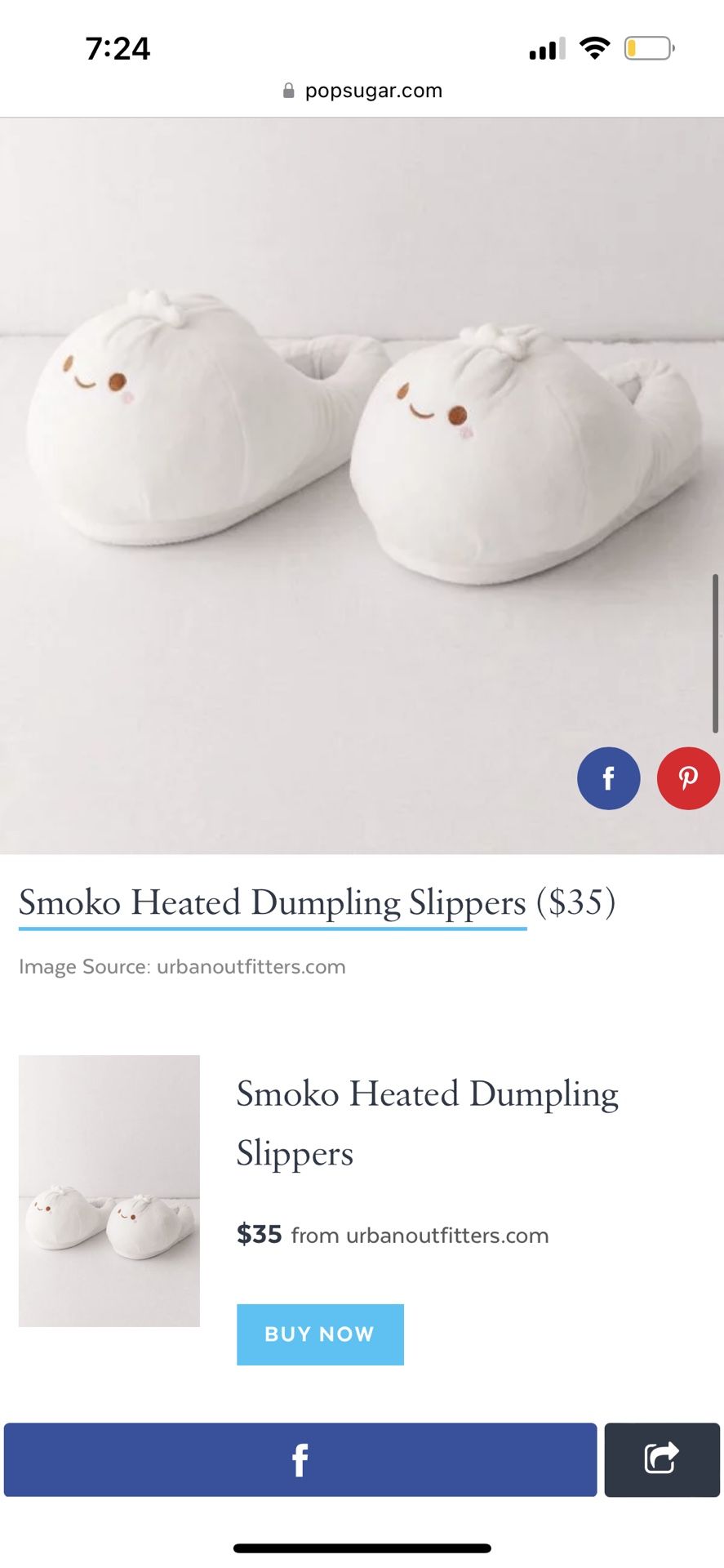Viewport: 724px width, 1568px height.
Task: Share slipper image on Facebook round icon
Action: [x=608, y=778]
